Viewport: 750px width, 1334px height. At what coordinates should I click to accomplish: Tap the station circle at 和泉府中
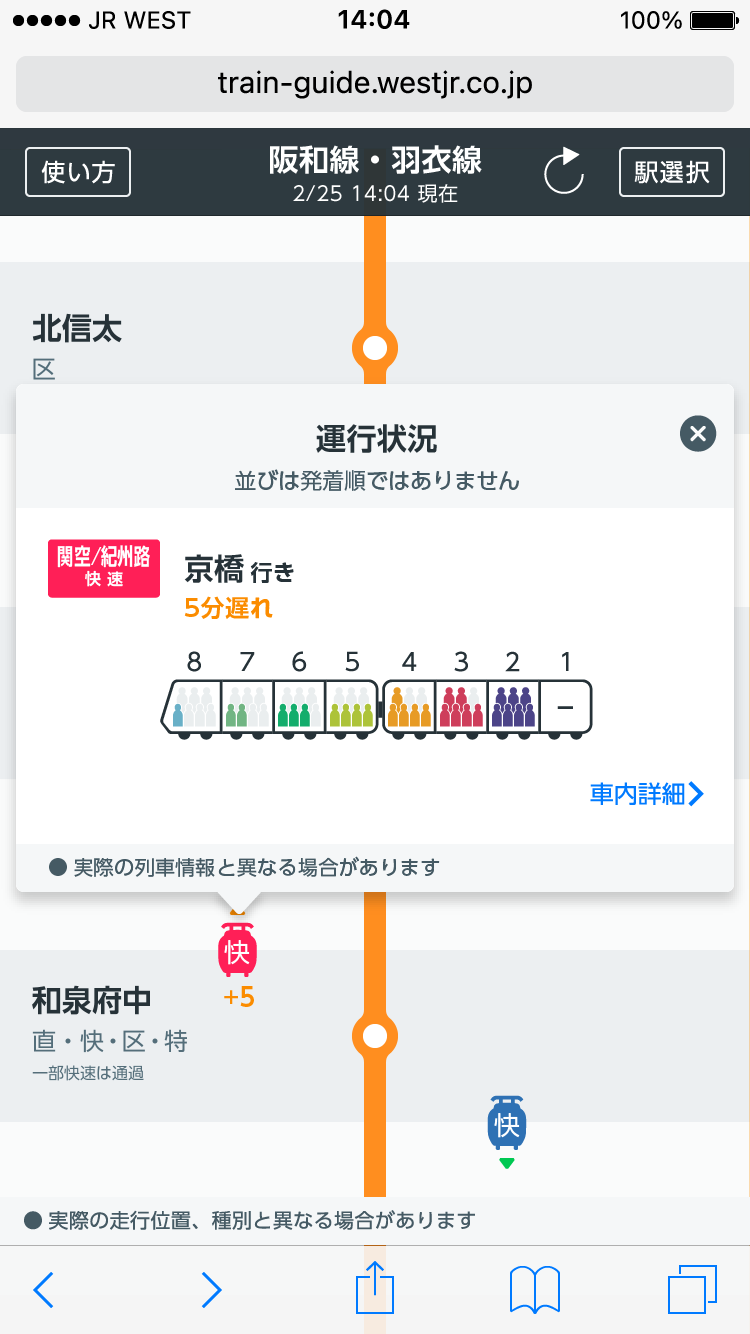376,1038
